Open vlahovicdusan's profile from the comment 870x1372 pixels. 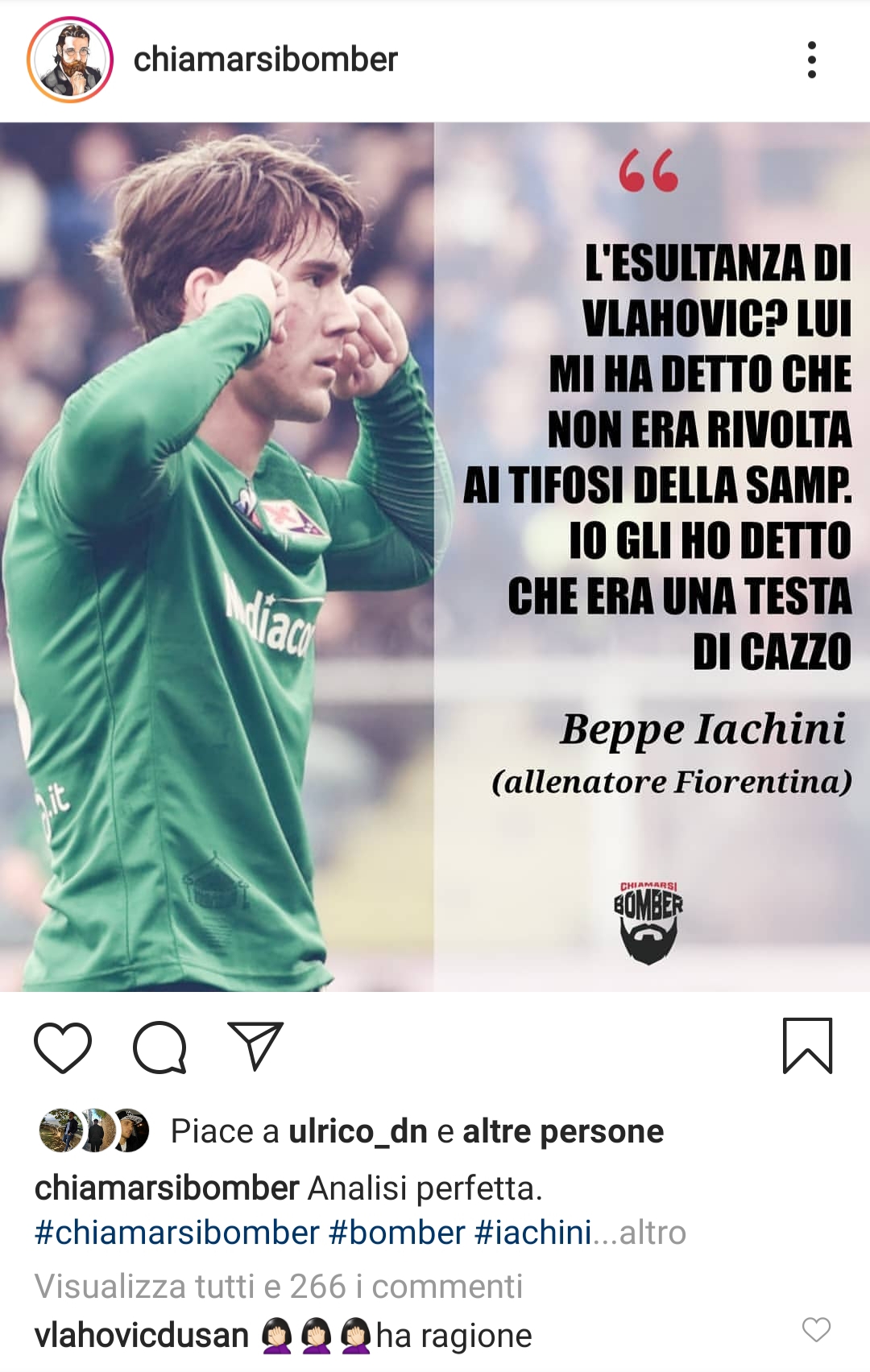coord(141,1335)
